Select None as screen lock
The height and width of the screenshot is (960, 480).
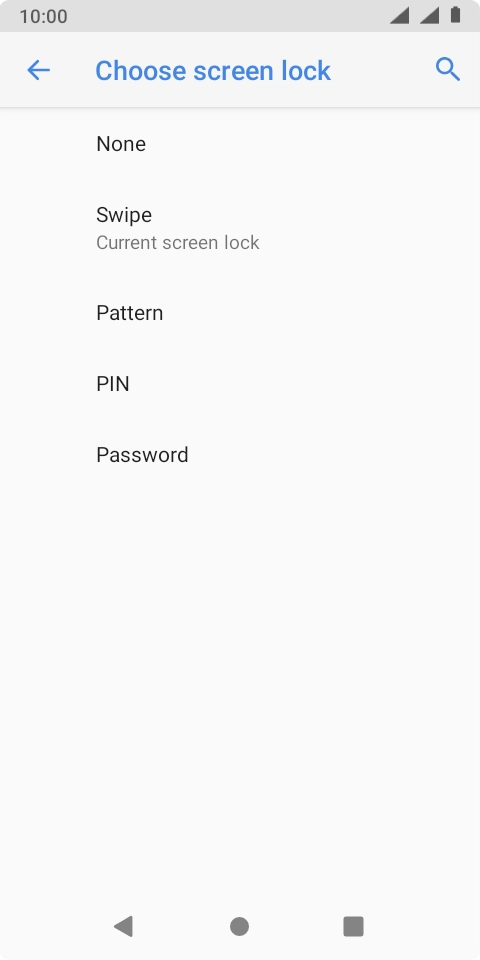coord(240,144)
